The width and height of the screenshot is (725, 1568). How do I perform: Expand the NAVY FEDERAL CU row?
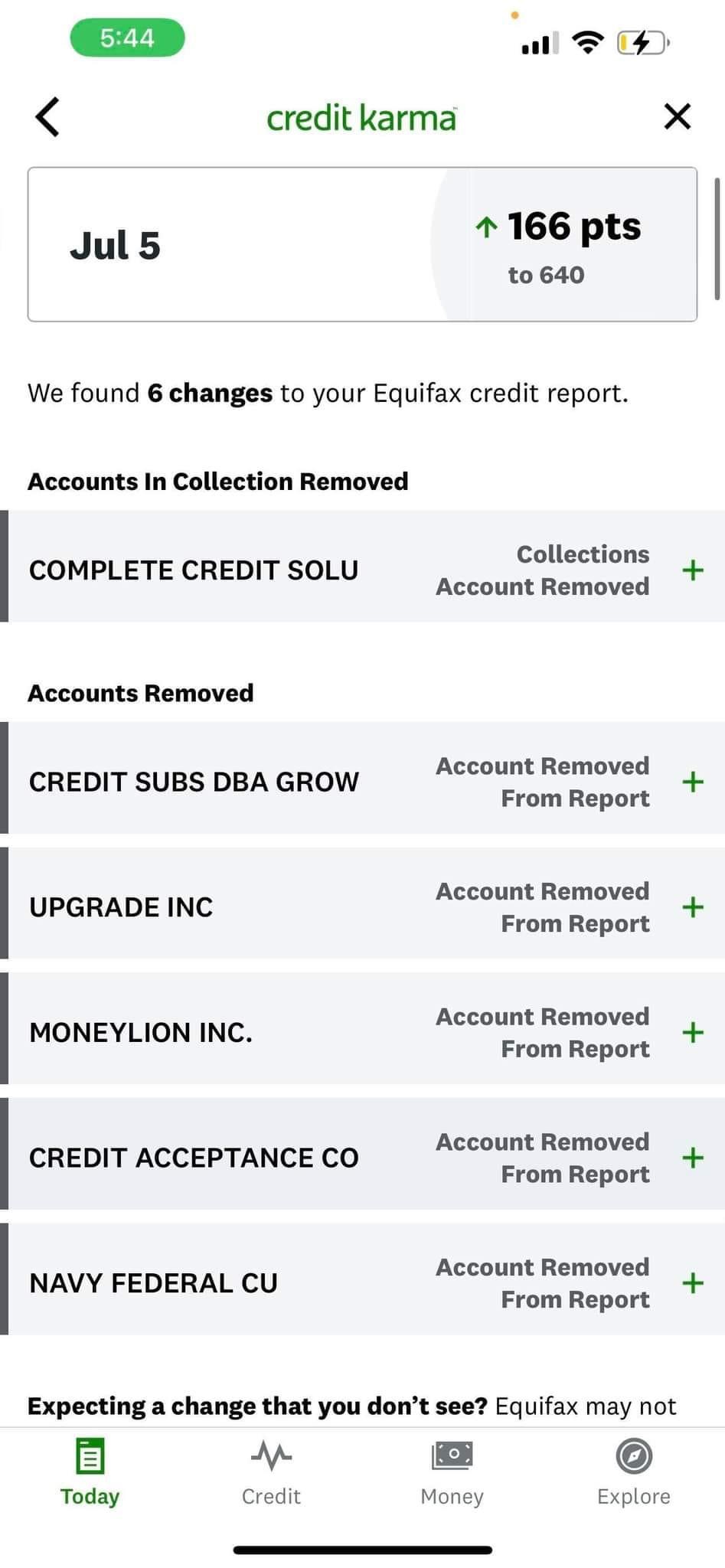click(362, 1279)
